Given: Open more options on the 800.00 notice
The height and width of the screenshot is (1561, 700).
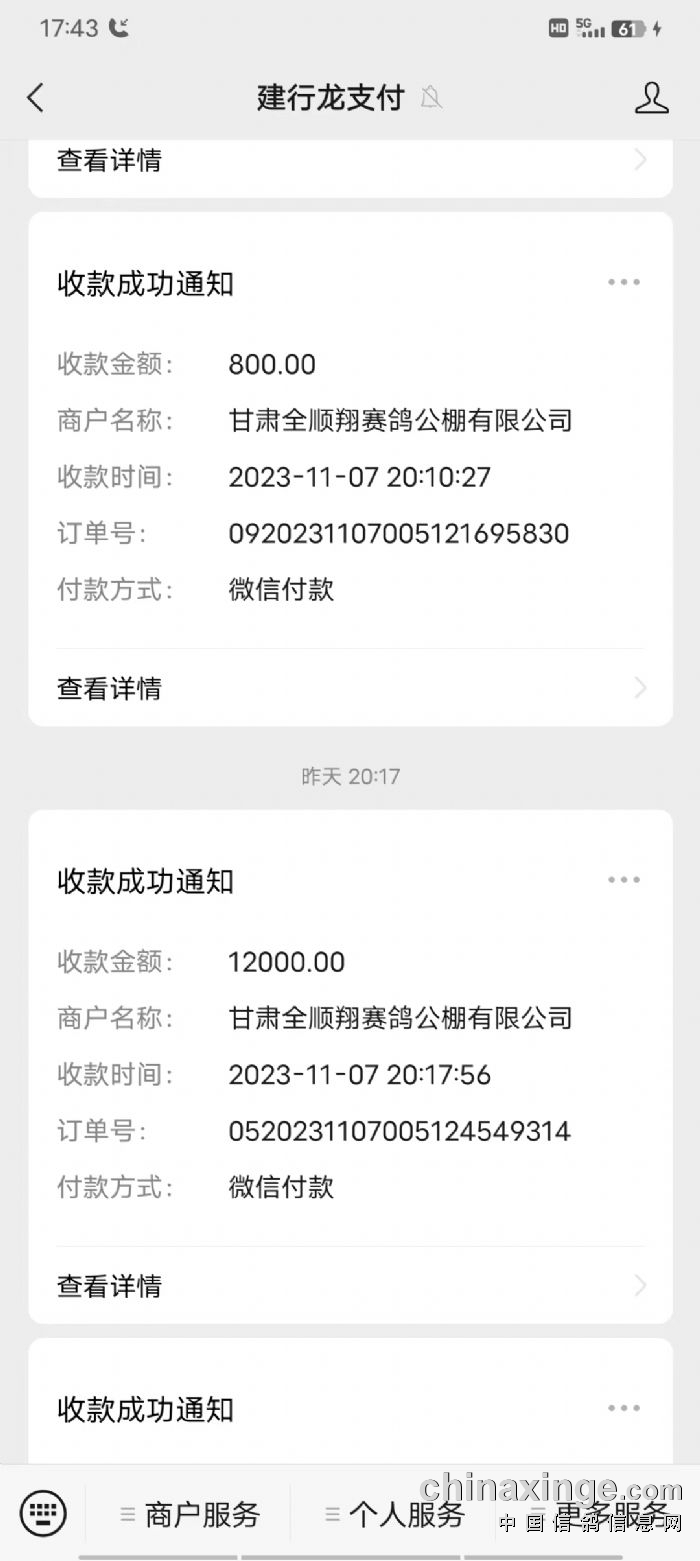Looking at the screenshot, I should point(623,283).
